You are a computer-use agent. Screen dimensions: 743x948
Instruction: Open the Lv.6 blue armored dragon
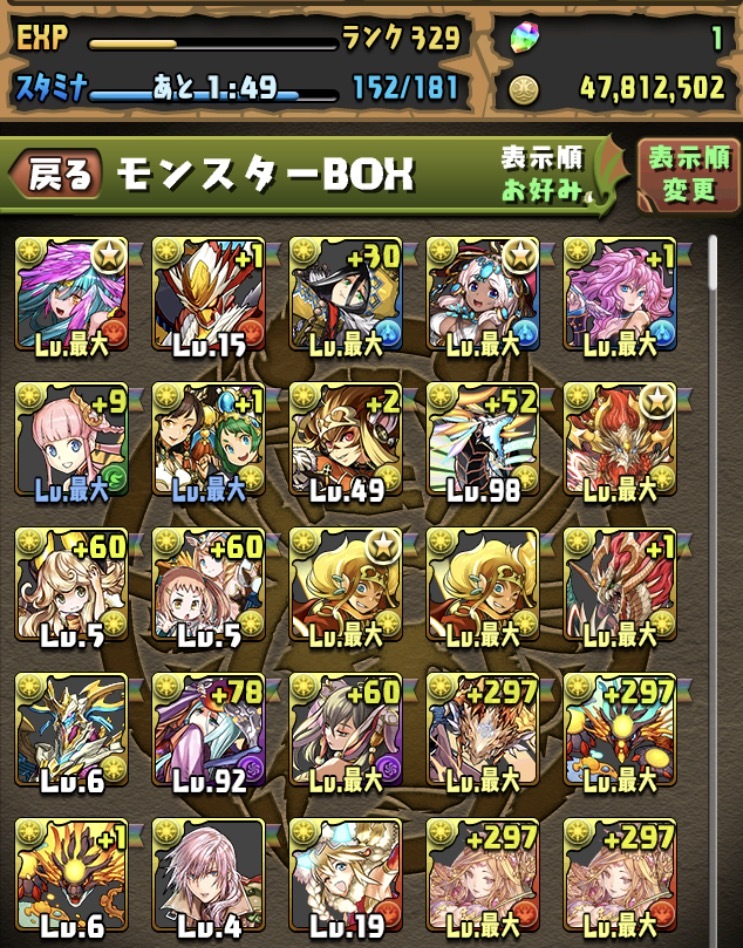72,730
